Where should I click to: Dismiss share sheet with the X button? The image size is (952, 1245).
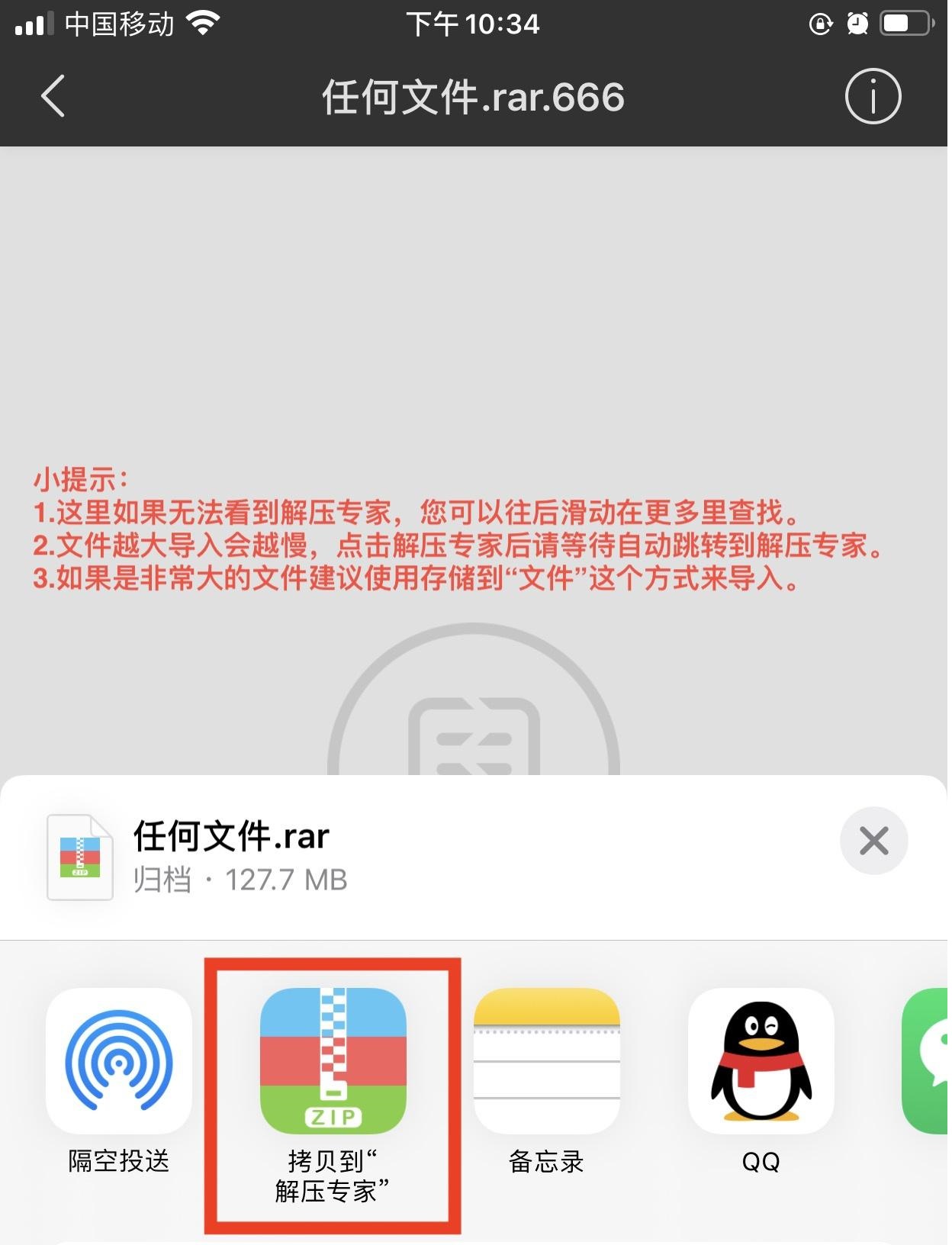pyautogui.click(x=874, y=841)
